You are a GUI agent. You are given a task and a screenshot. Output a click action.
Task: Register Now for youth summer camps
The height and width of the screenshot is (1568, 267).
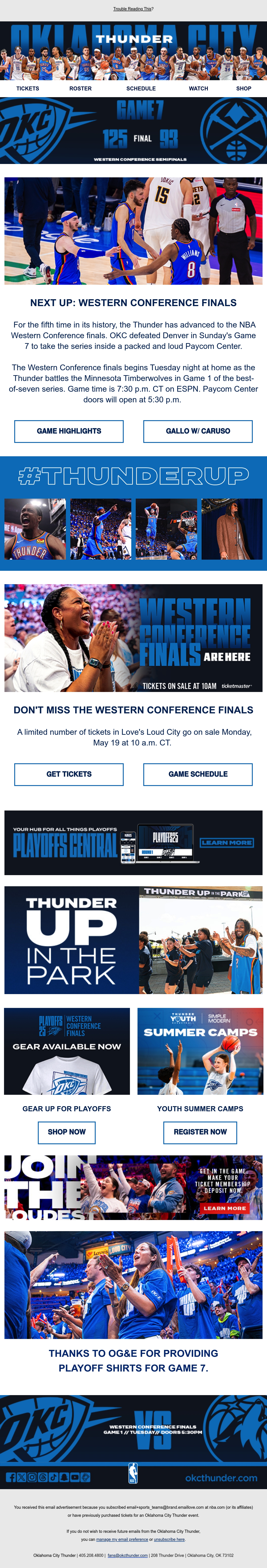[200, 1132]
